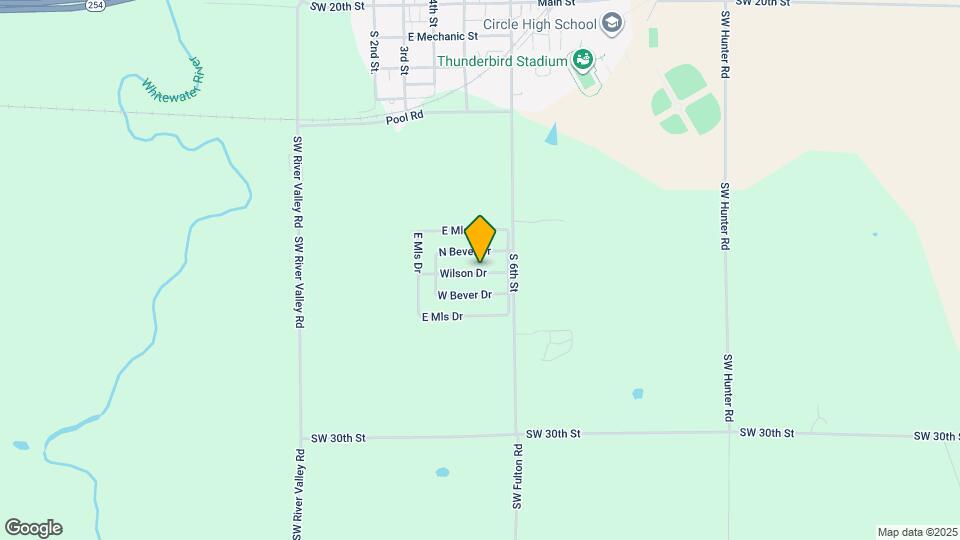Open the Circle High School place icon
The height and width of the screenshot is (540, 960).
click(x=612, y=23)
